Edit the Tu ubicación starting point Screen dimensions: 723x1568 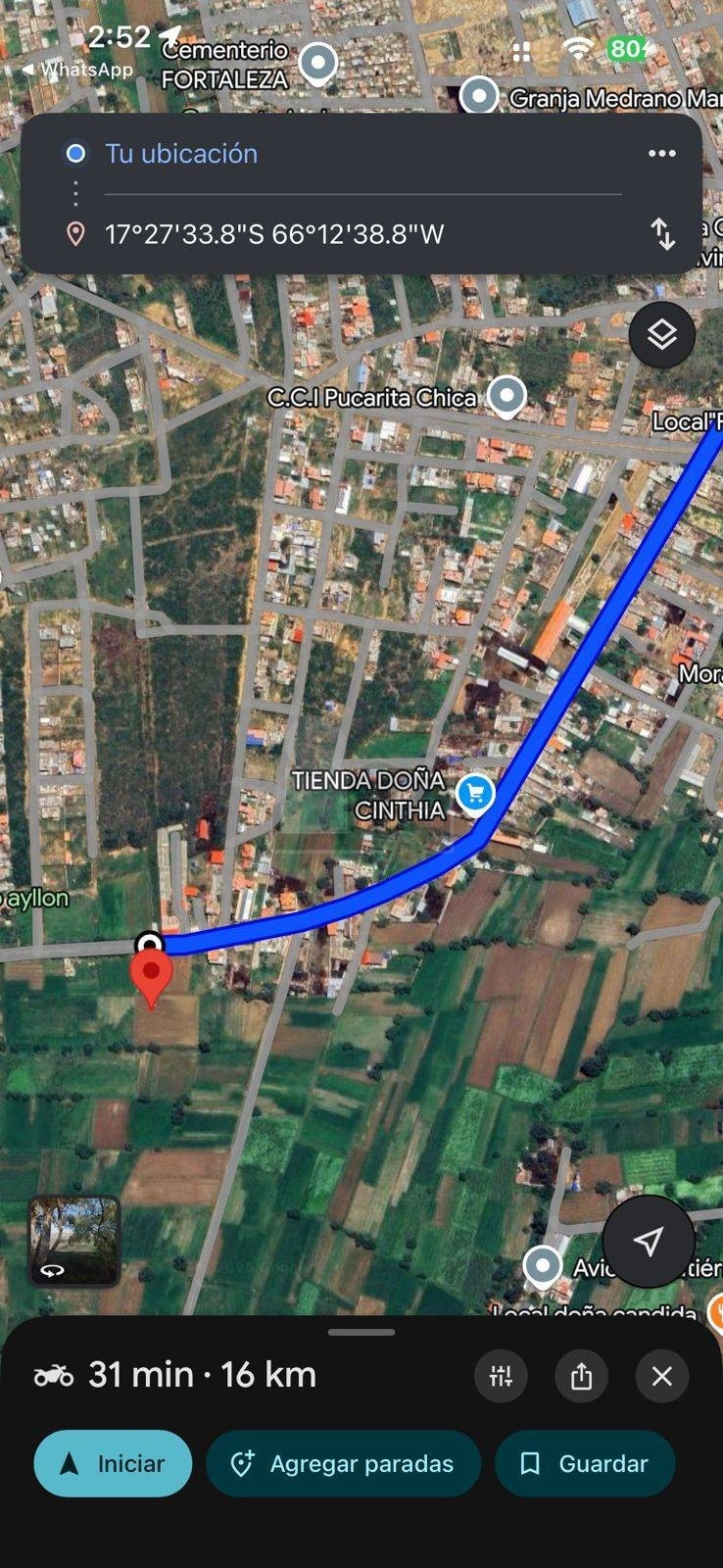(x=181, y=154)
